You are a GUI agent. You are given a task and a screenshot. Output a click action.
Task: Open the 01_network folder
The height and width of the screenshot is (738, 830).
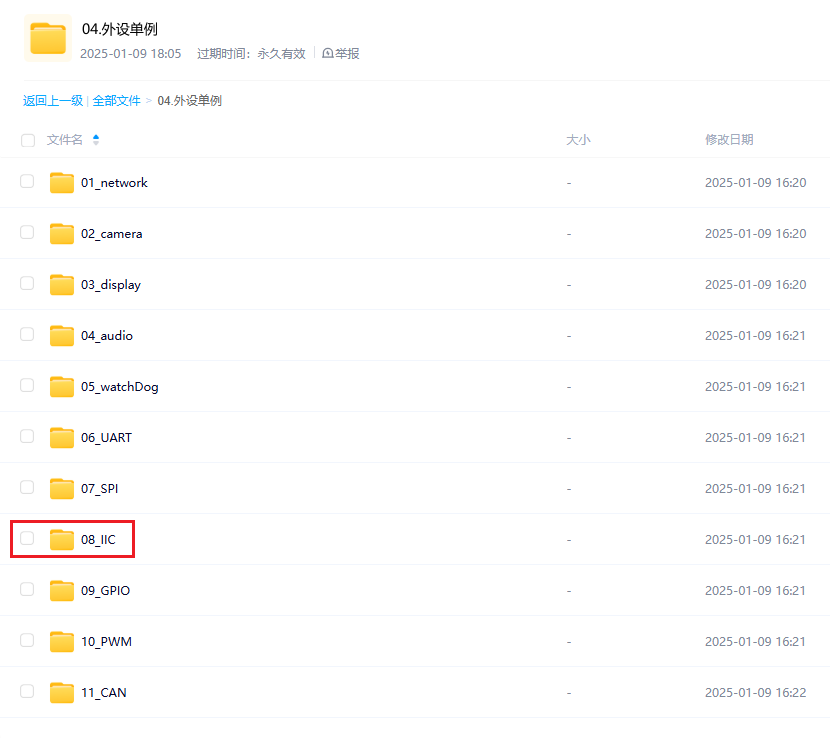(x=114, y=183)
